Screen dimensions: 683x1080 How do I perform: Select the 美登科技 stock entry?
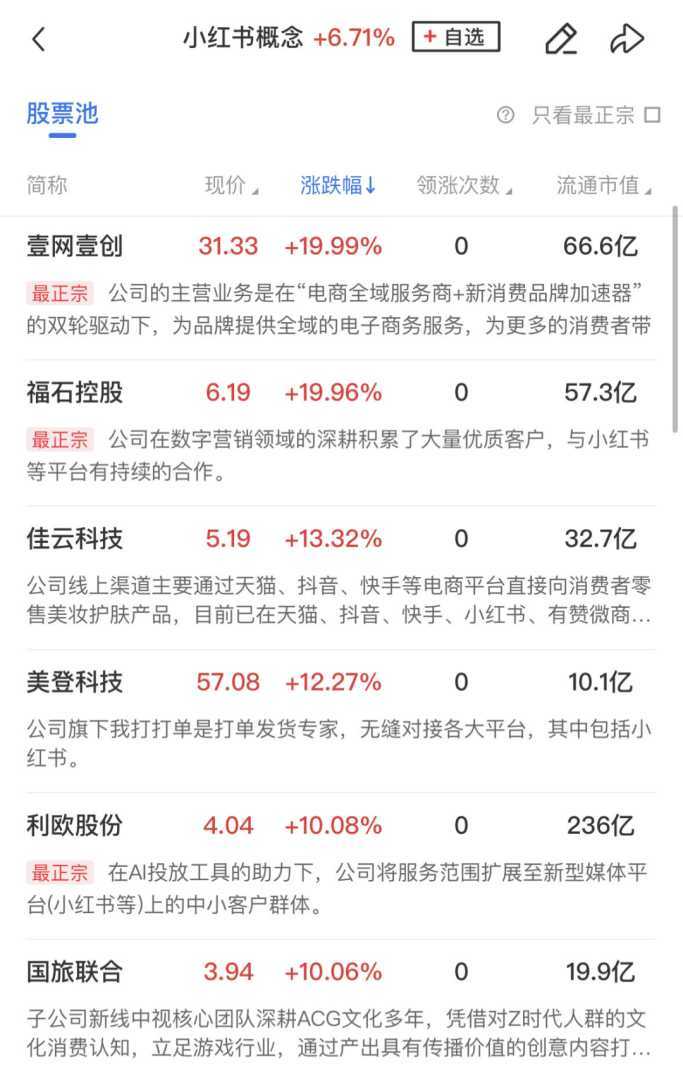point(75,683)
